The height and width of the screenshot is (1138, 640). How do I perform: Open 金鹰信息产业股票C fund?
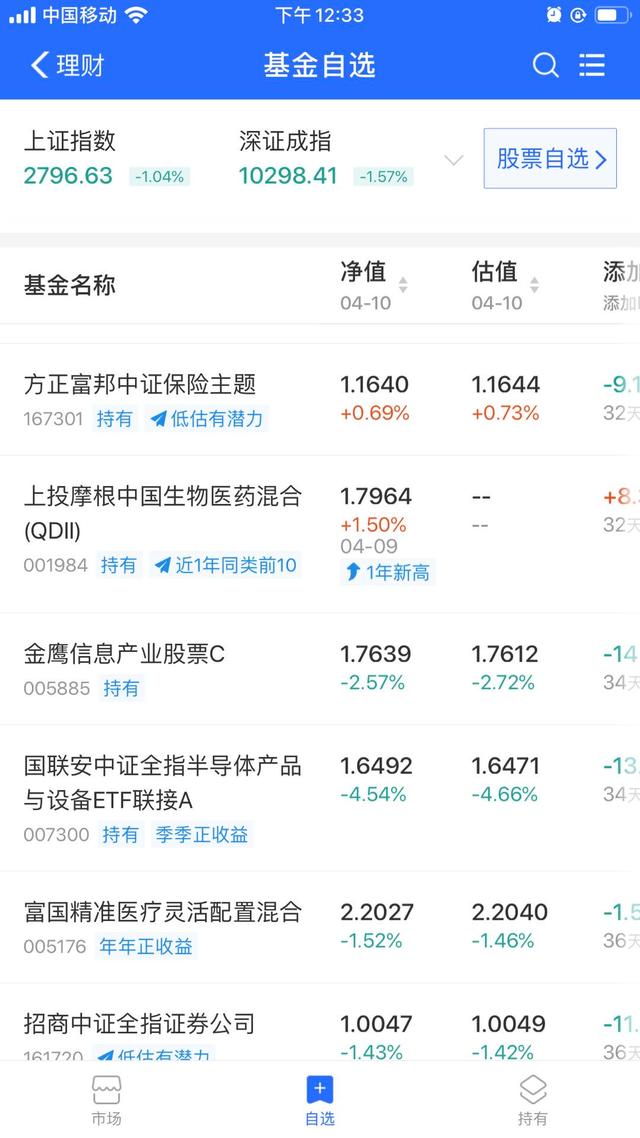[320, 668]
